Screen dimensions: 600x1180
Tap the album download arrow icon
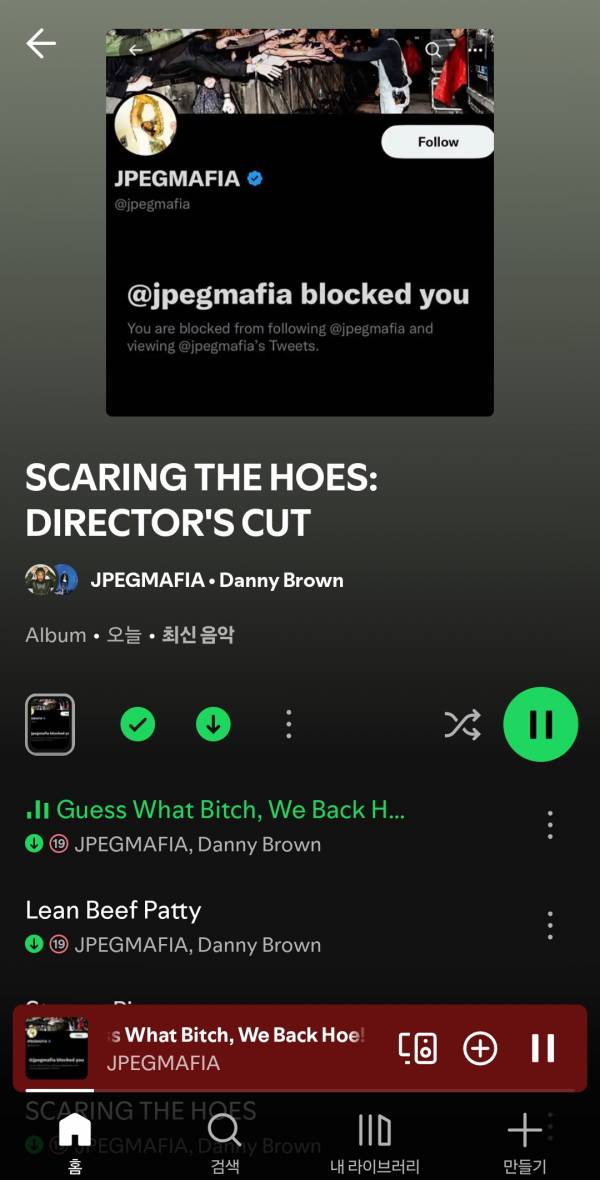coord(213,724)
